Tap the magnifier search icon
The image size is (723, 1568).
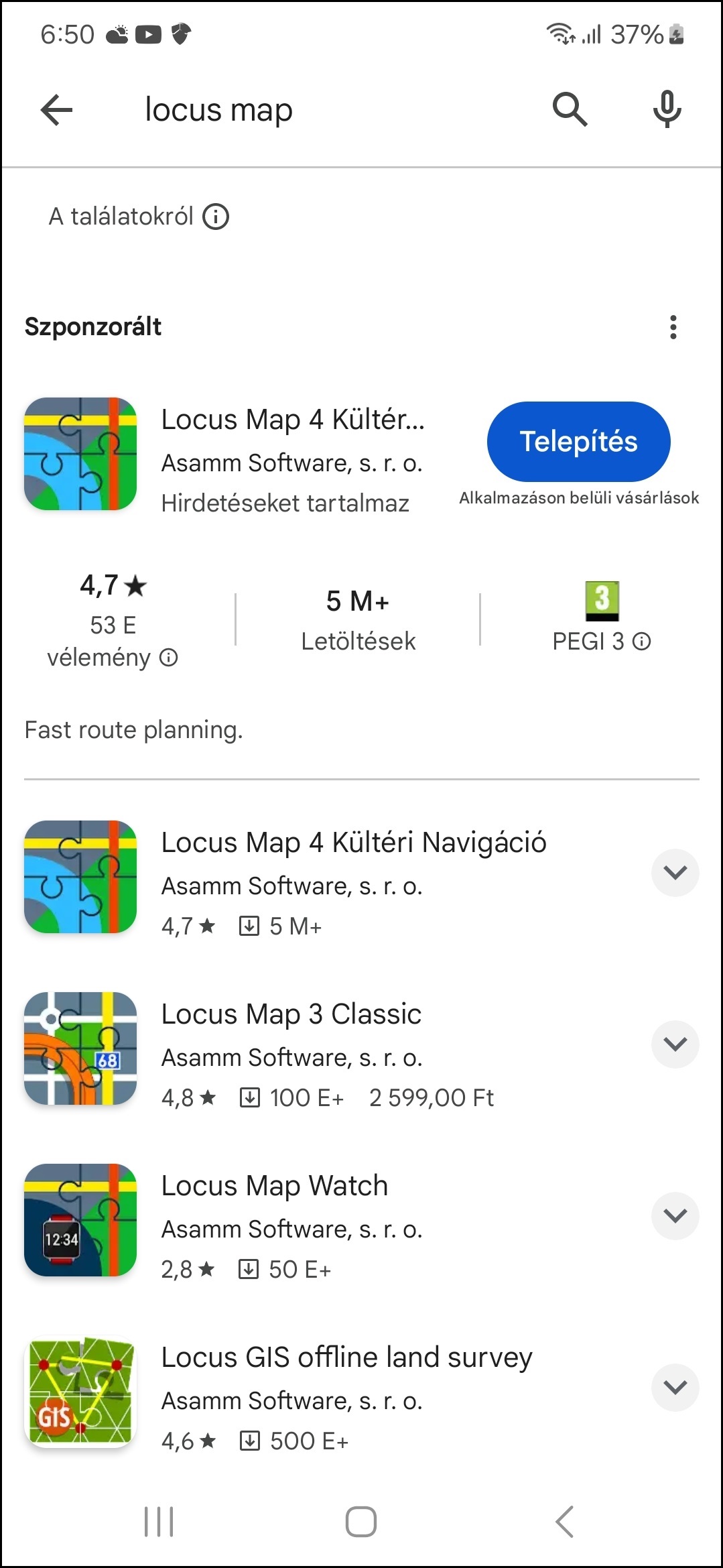point(570,109)
